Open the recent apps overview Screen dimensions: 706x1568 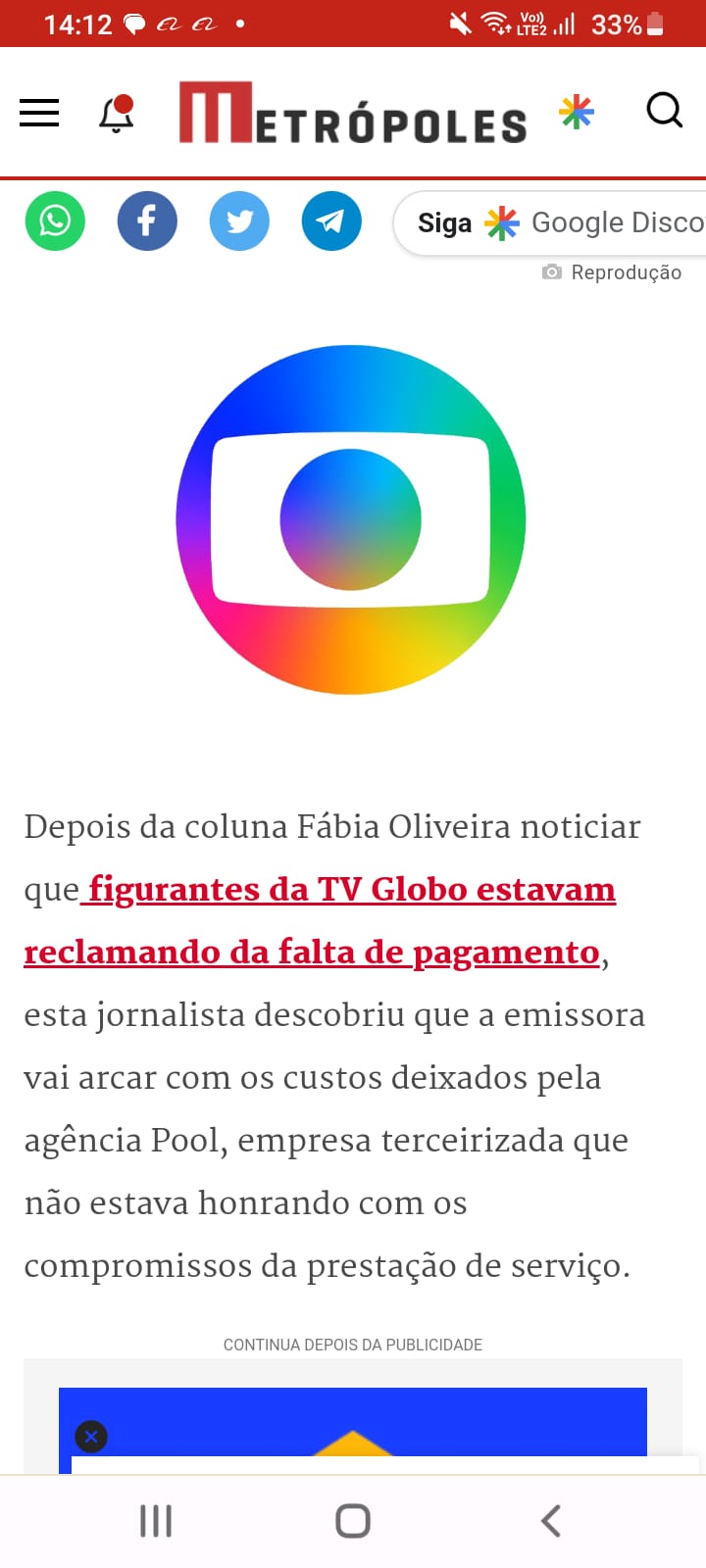[x=156, y=1521]
